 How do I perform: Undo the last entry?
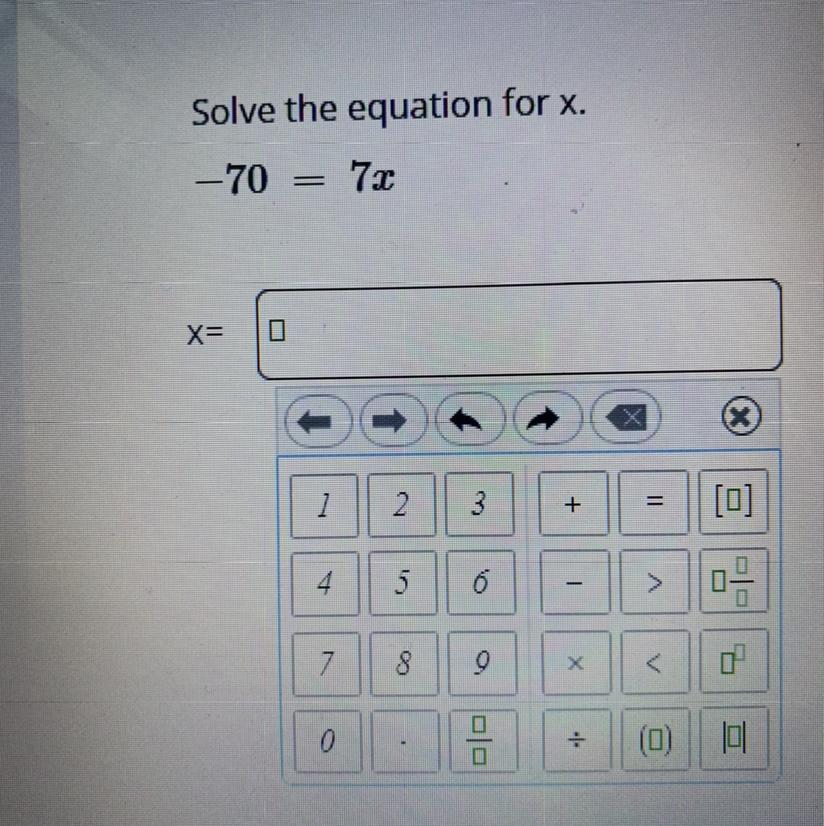pos(468,419)
